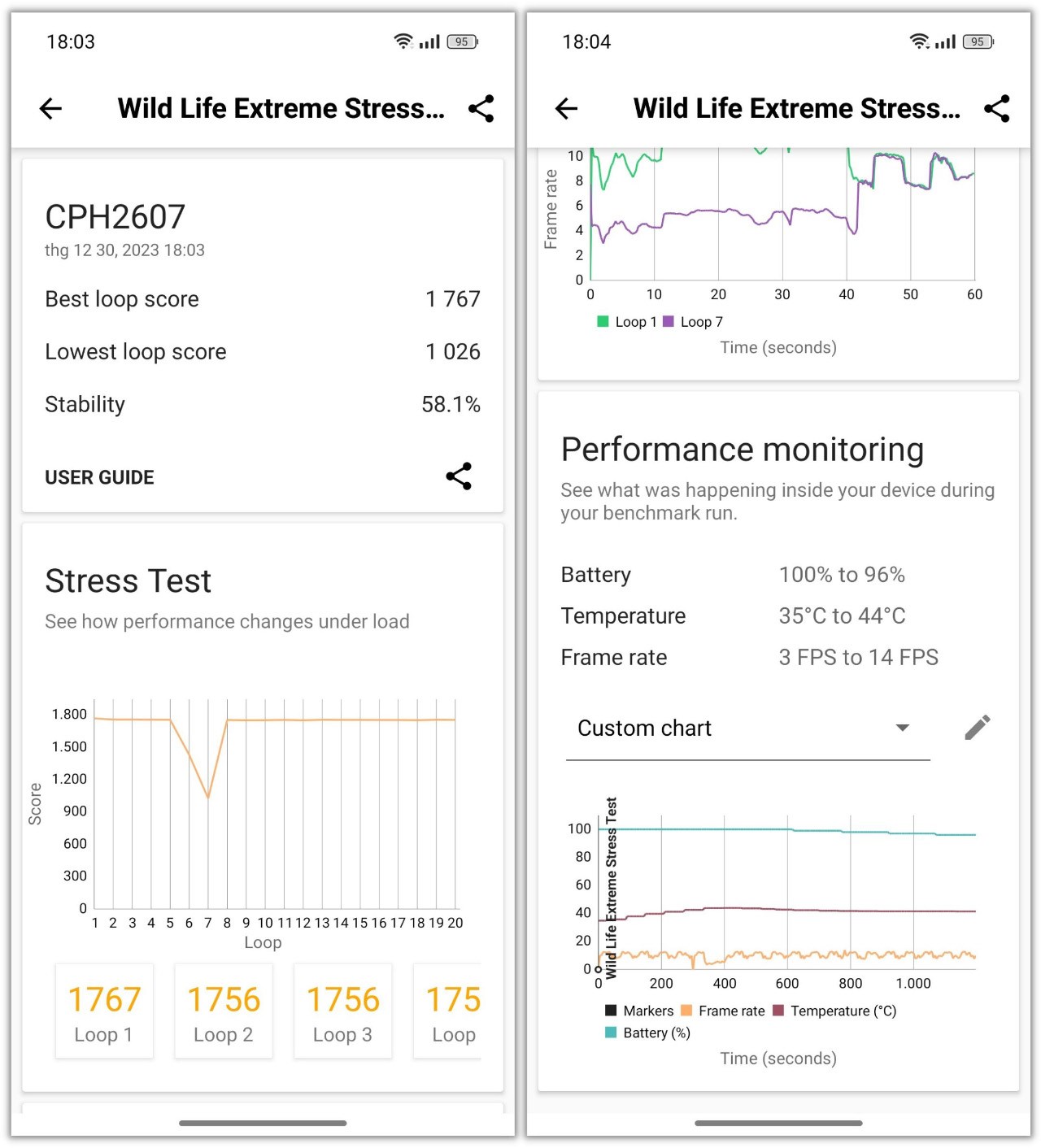
Task: Tap the Wi-Fi icon in left status bar
Action: (402, 41)
